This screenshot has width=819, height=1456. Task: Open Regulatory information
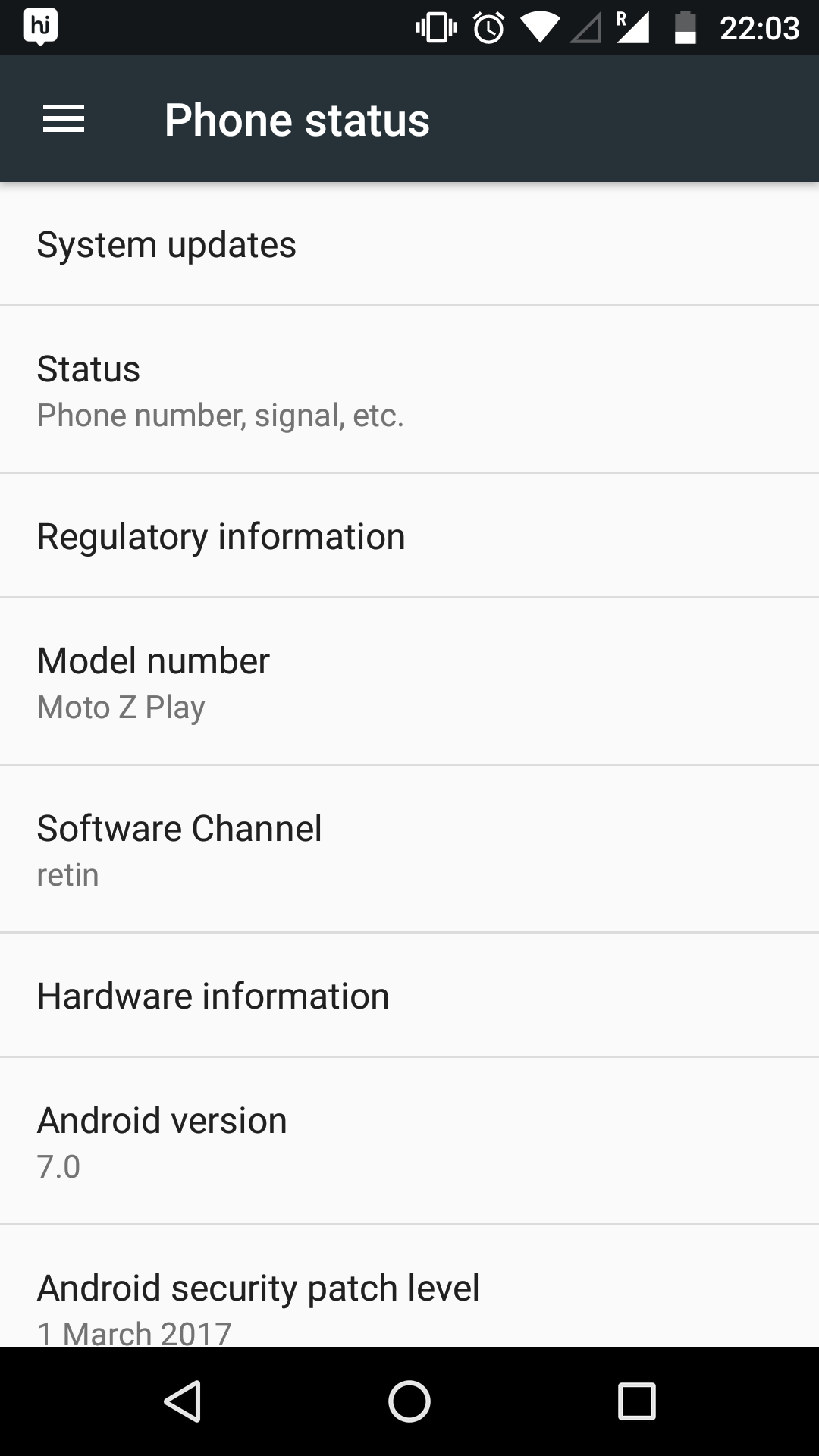409,536
